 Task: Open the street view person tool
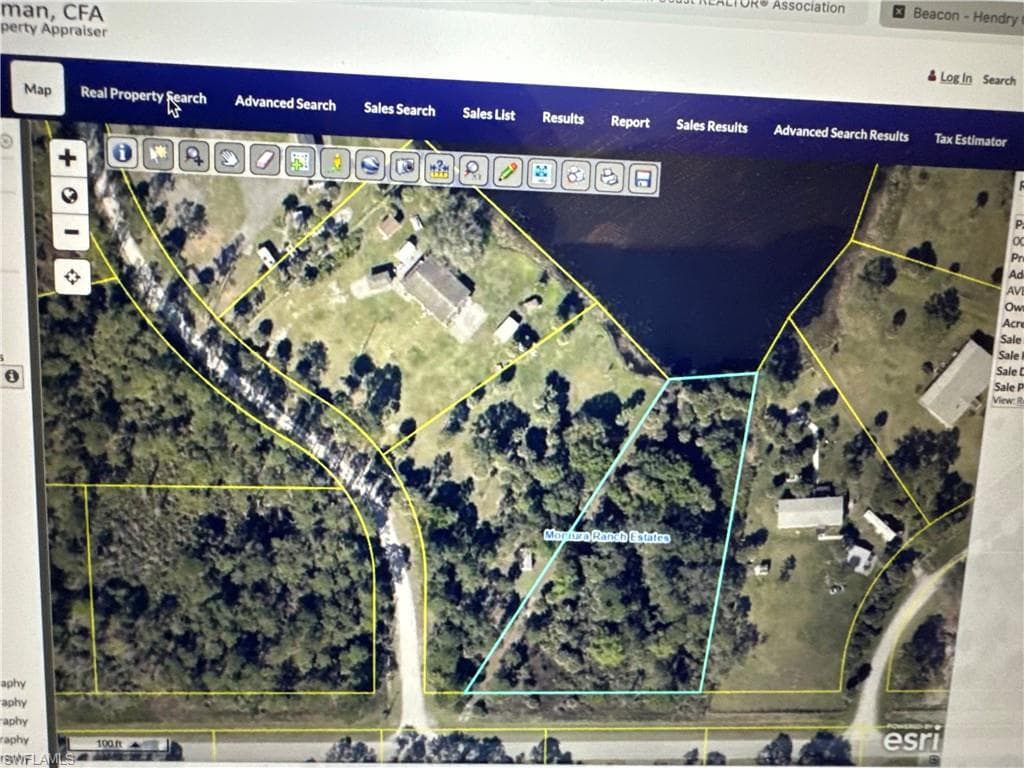(336, 163)
